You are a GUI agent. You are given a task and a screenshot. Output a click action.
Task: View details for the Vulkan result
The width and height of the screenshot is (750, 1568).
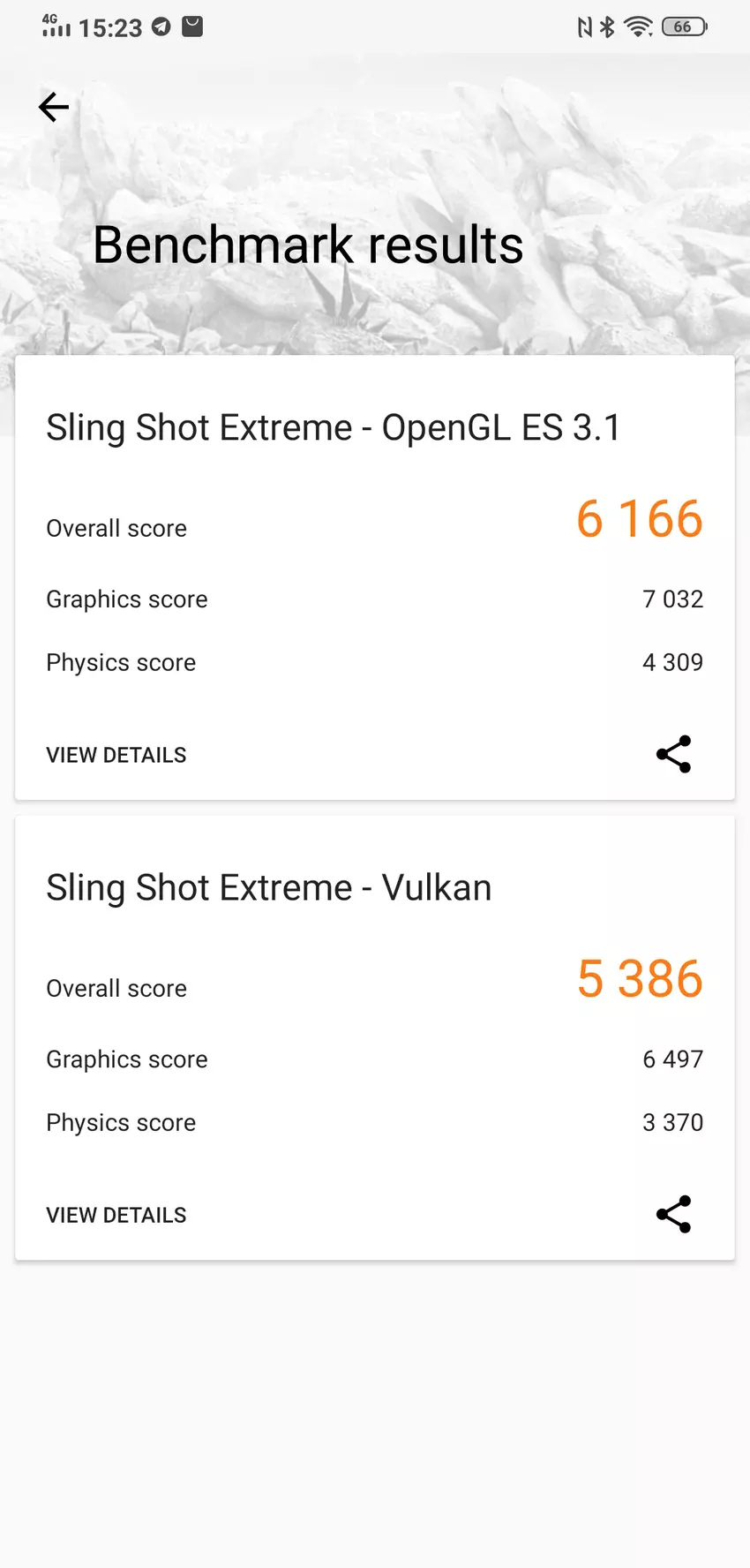[116, 1215]
